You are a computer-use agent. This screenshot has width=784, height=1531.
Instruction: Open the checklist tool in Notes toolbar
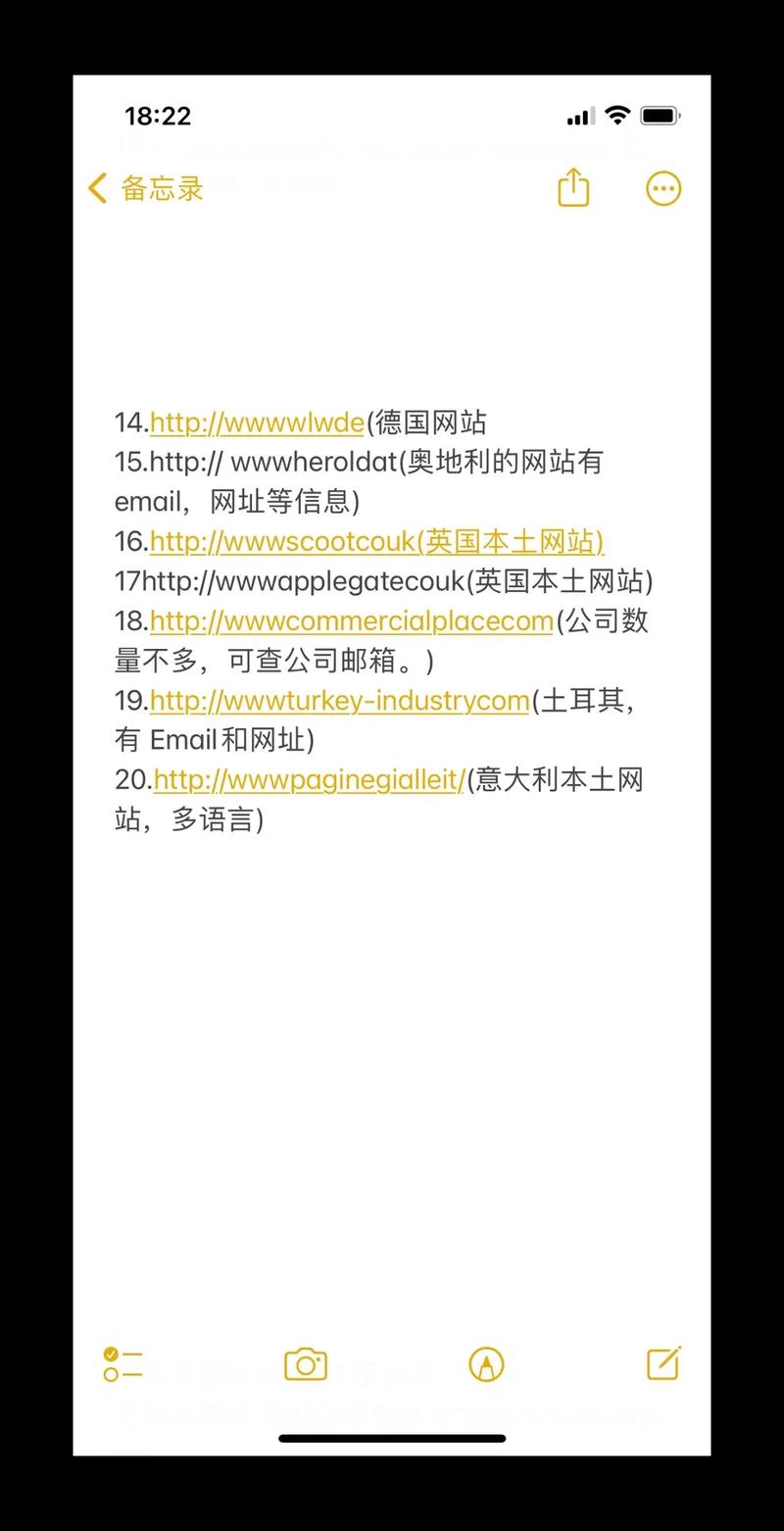click(122, 1363)
